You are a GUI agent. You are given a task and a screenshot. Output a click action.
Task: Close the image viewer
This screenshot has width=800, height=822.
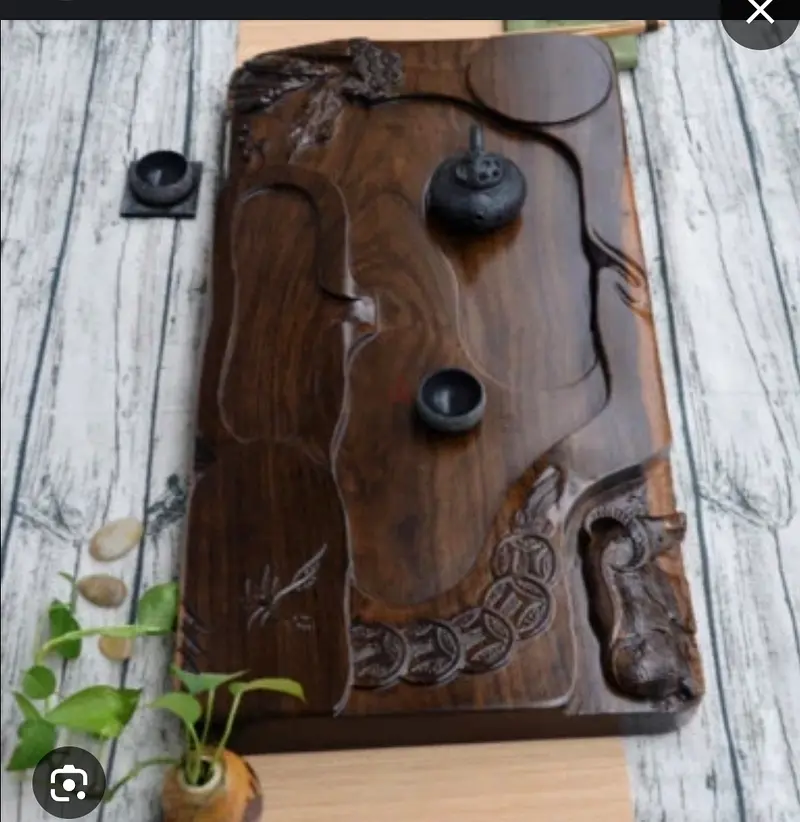click(760, 12)
